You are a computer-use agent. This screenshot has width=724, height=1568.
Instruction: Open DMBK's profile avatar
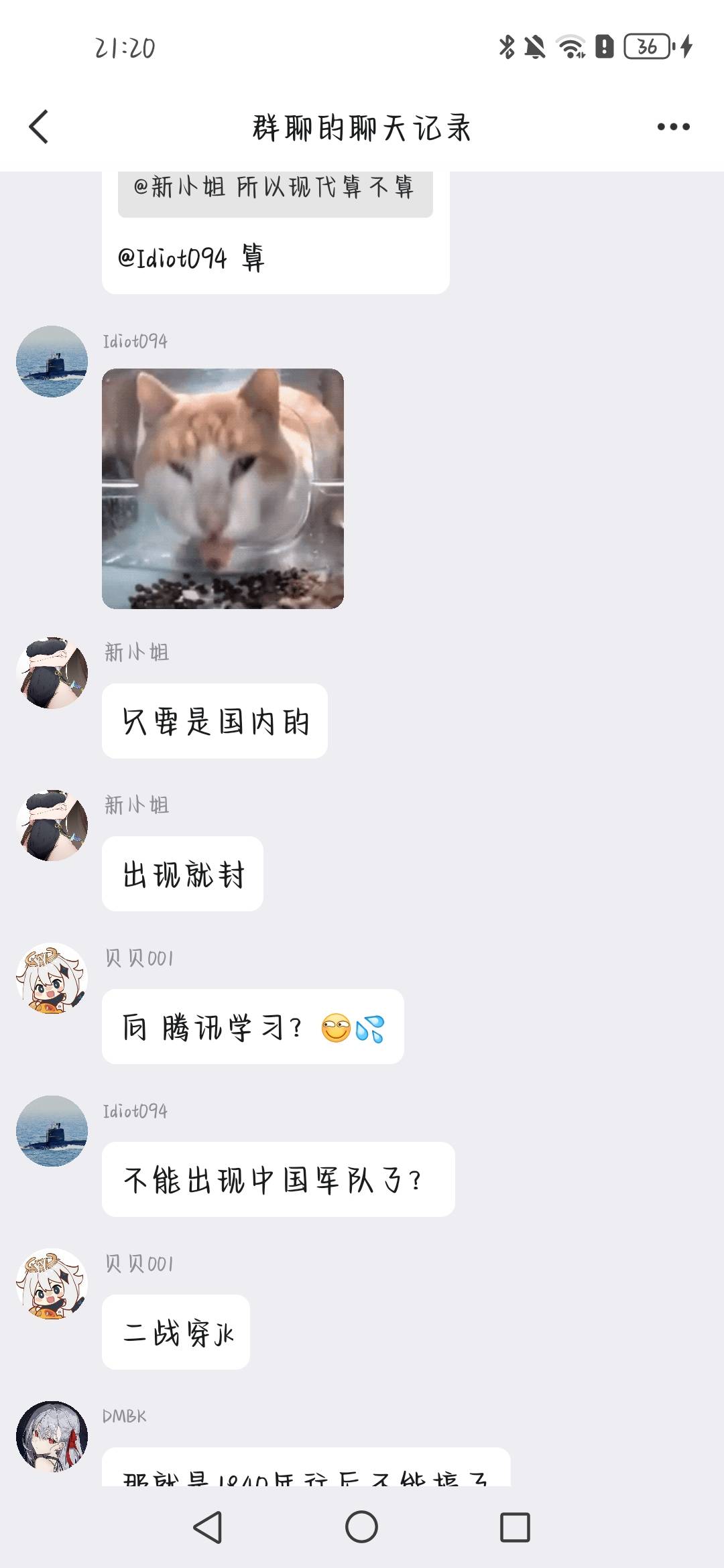52,1436
